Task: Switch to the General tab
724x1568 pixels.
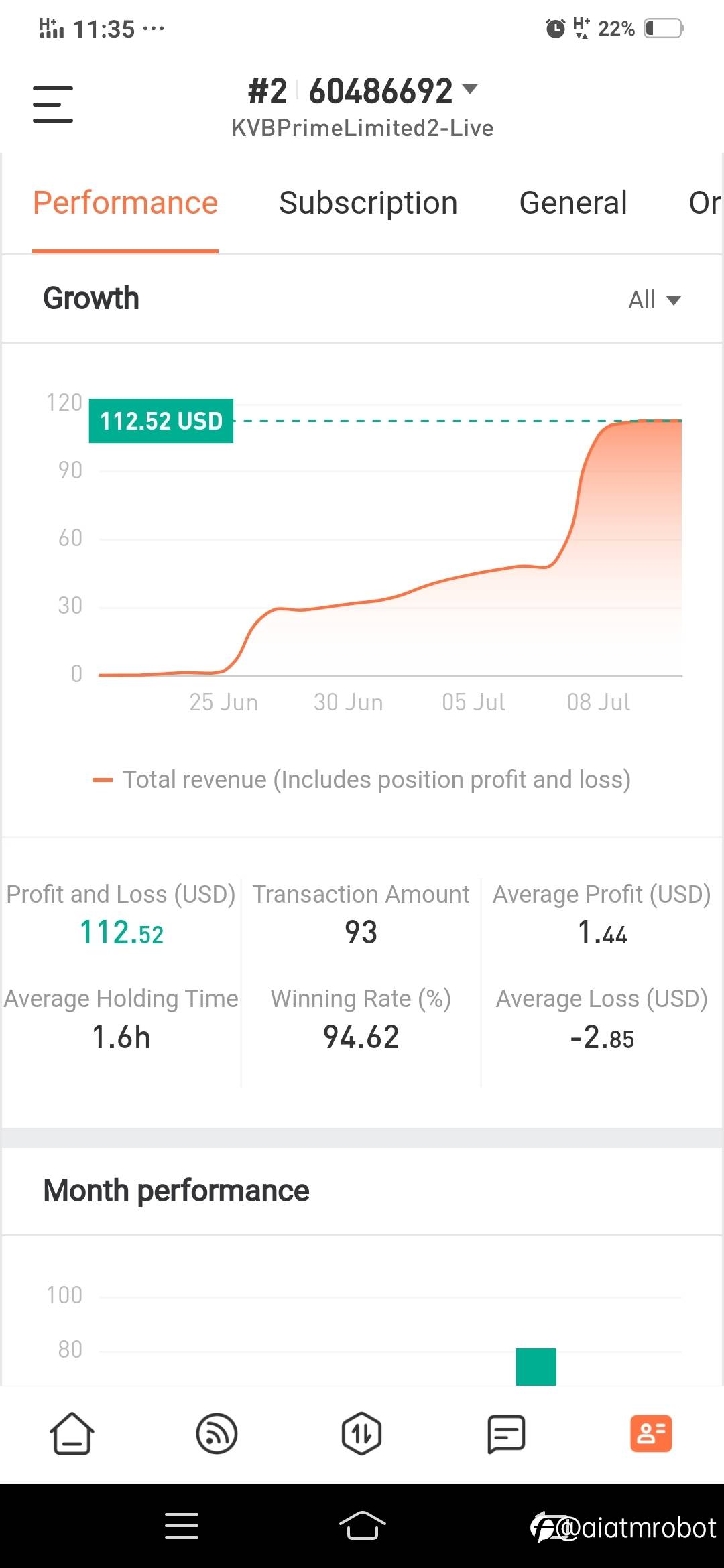Action: [x=573, y=203]
